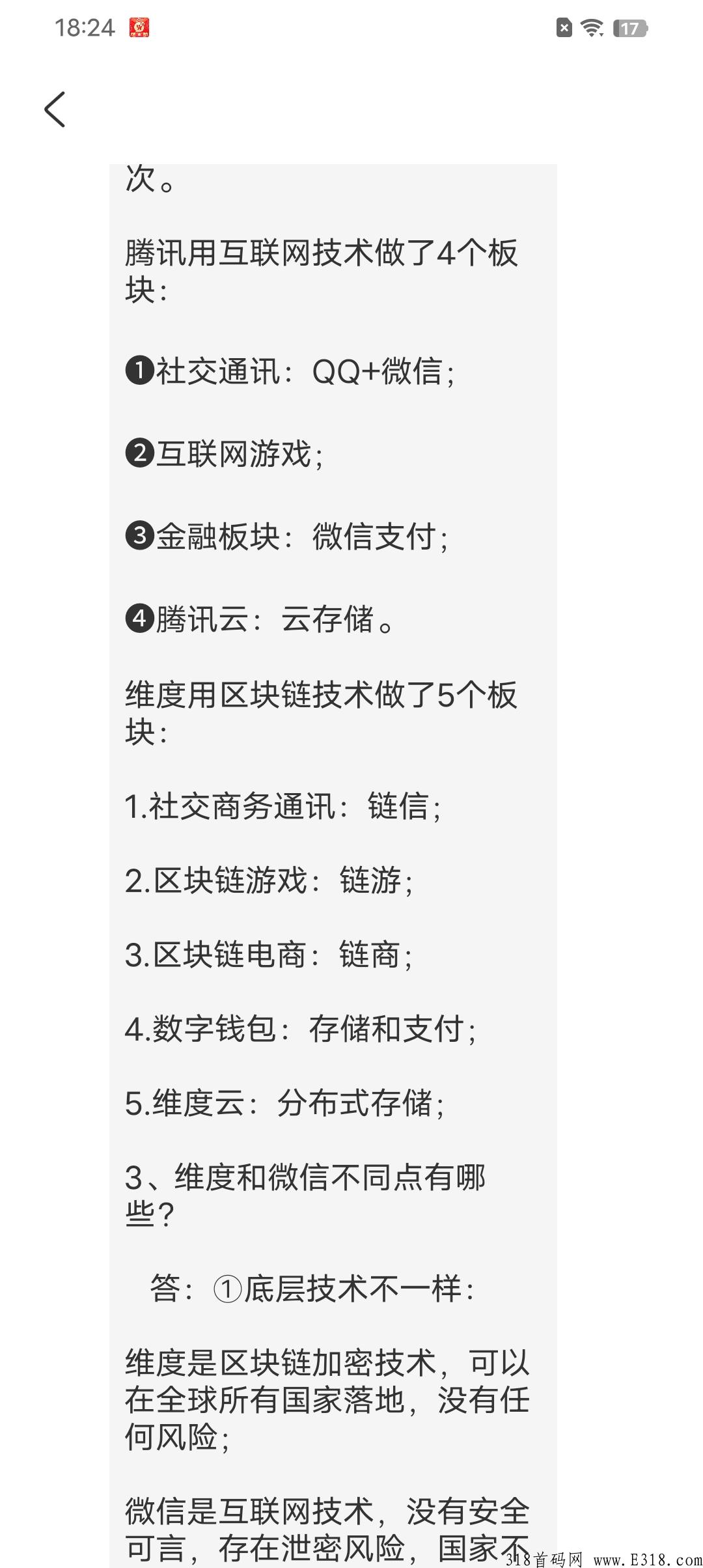This screenshot has width=703, height=1568.
Task: Tap the back chevron at top left
Action: 55,109
